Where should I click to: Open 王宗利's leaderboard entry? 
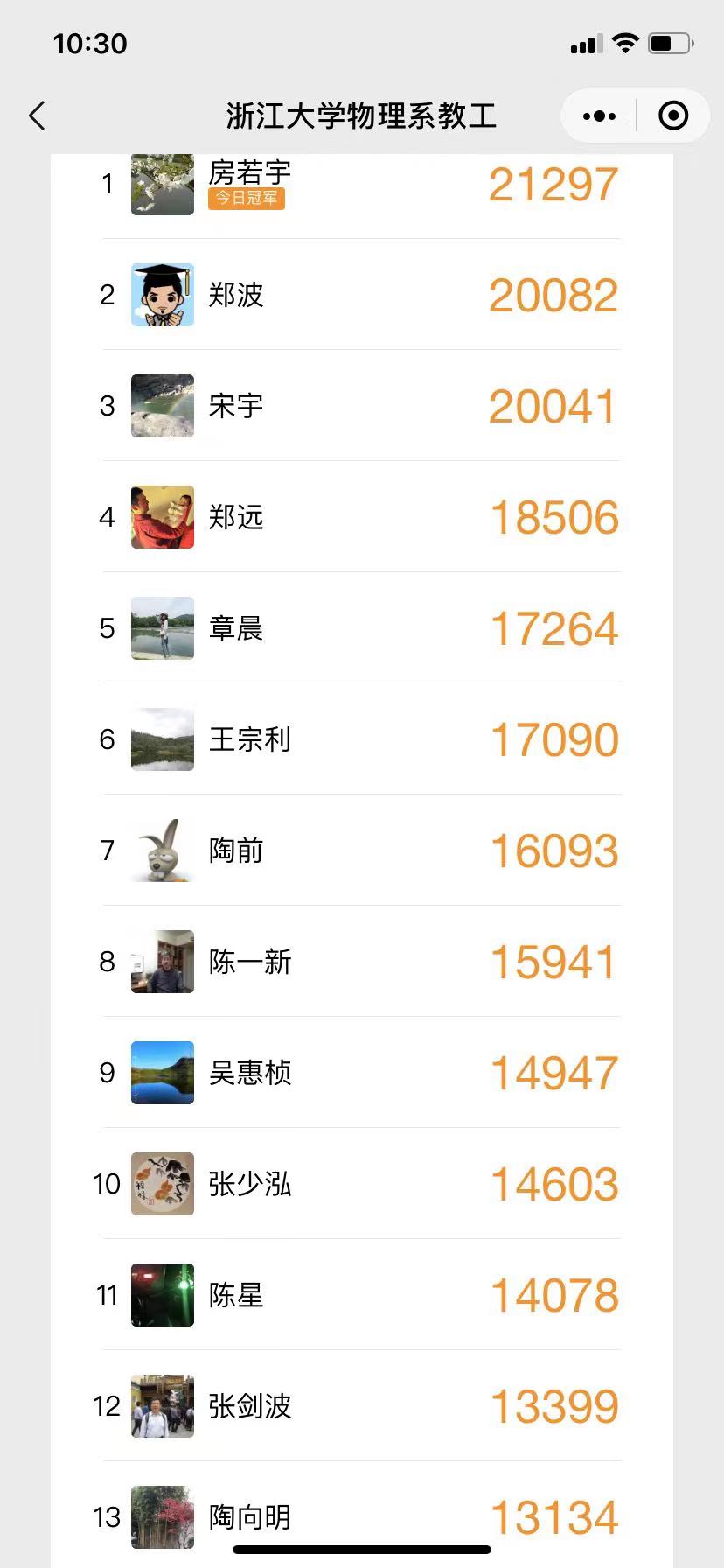tap(361, 739)
